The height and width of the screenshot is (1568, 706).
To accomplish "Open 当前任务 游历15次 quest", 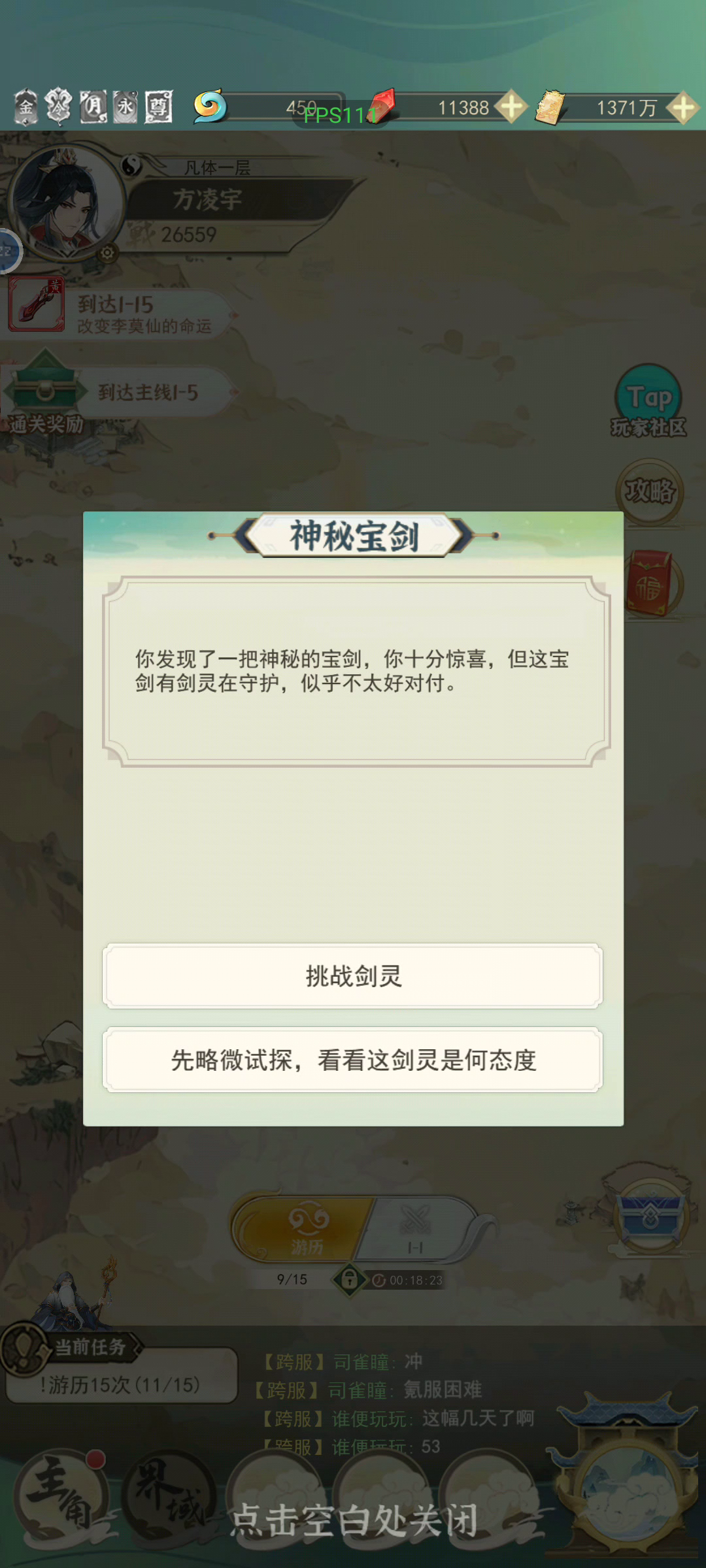I will tap(121, 1384).
